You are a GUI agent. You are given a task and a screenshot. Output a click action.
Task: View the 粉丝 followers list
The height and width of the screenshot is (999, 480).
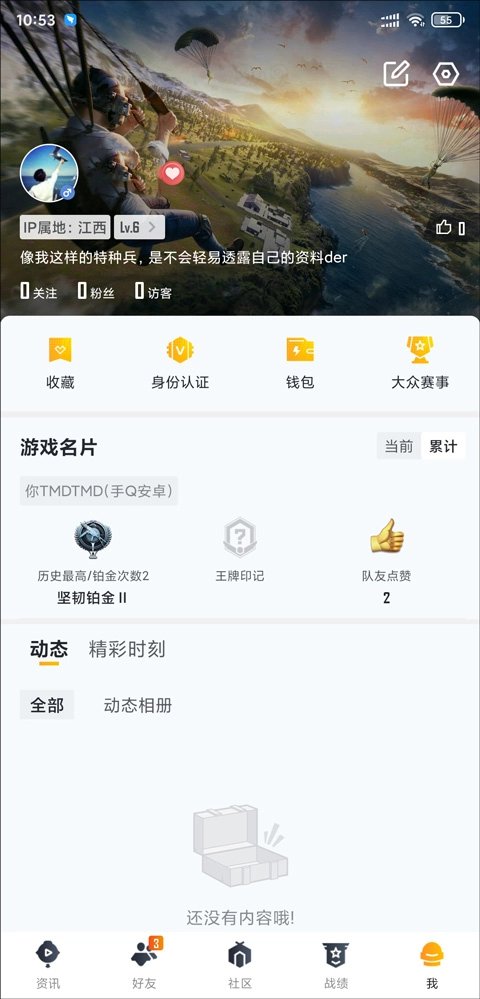point(96,292)
